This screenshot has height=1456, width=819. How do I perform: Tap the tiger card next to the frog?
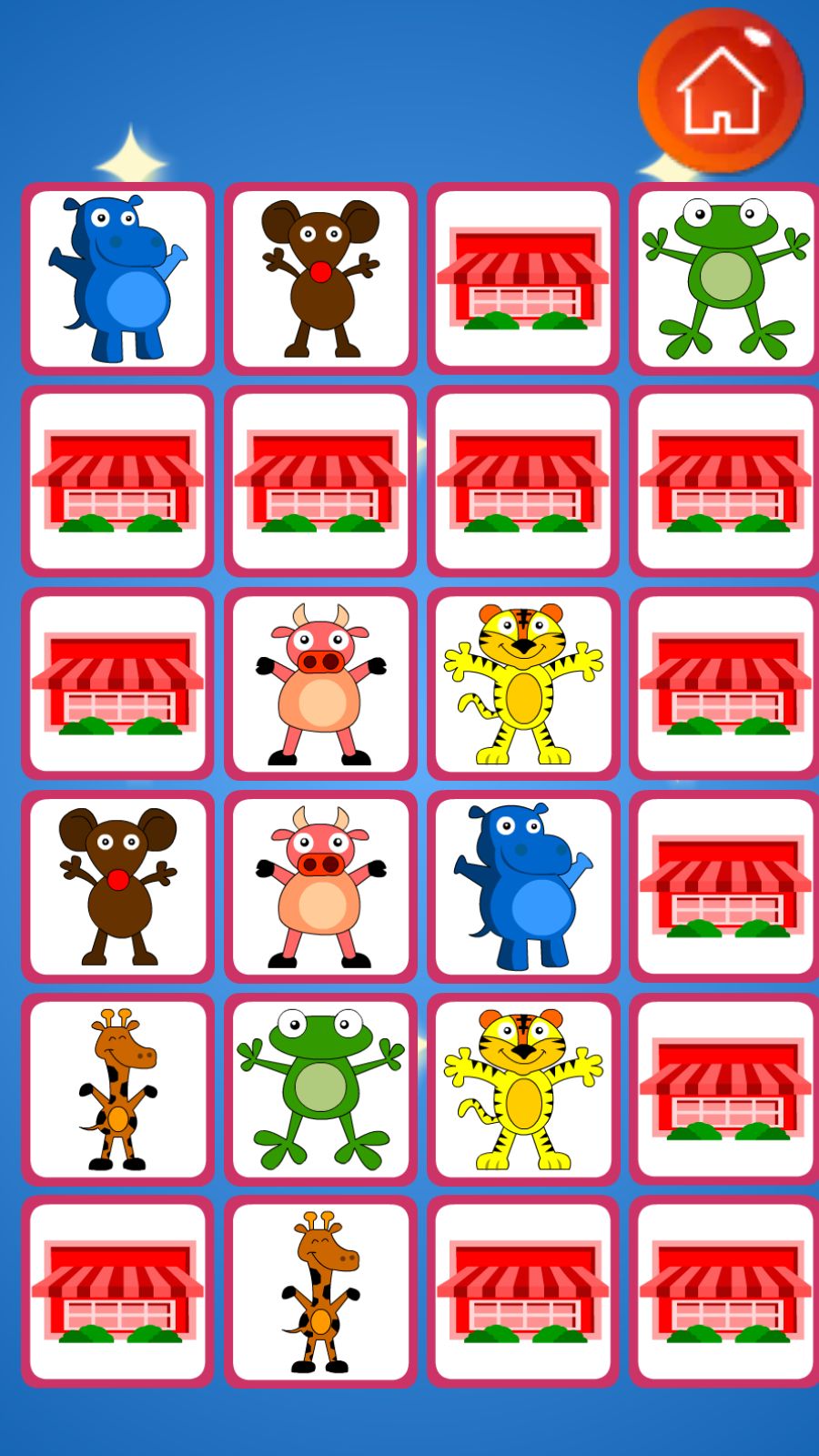[x=522, y=1089]
